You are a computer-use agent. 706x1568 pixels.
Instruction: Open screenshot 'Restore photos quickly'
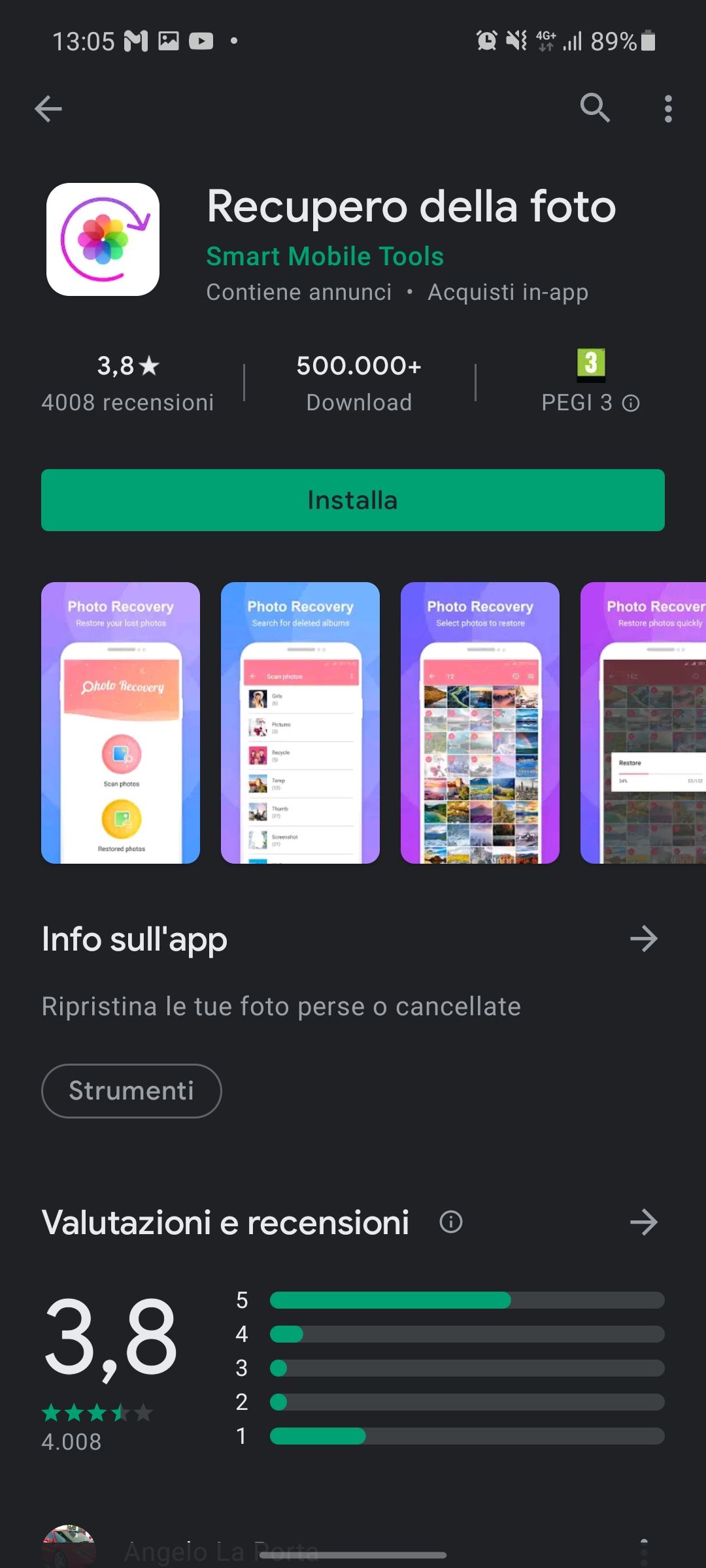coord(644,723)
